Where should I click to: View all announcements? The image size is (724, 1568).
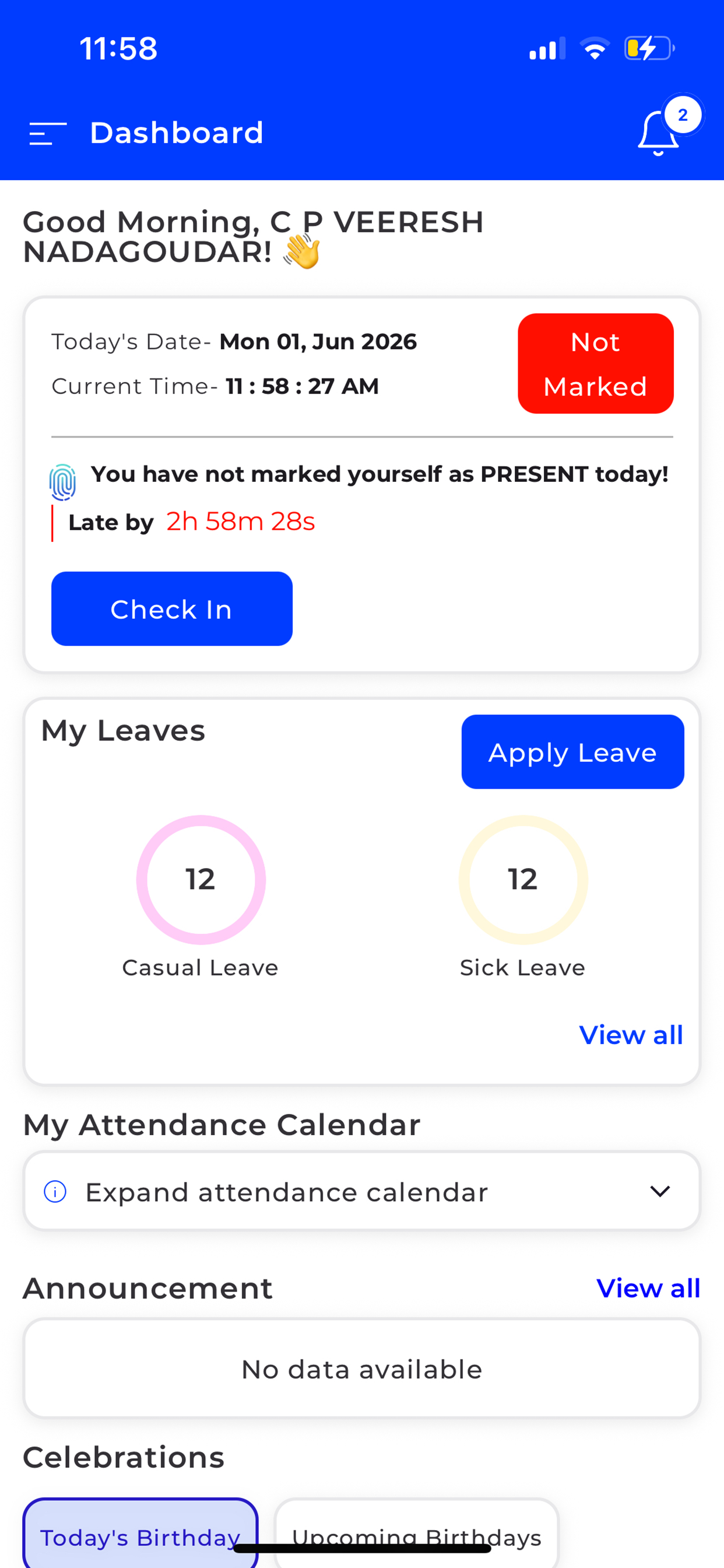click(x=648, y=1288)
